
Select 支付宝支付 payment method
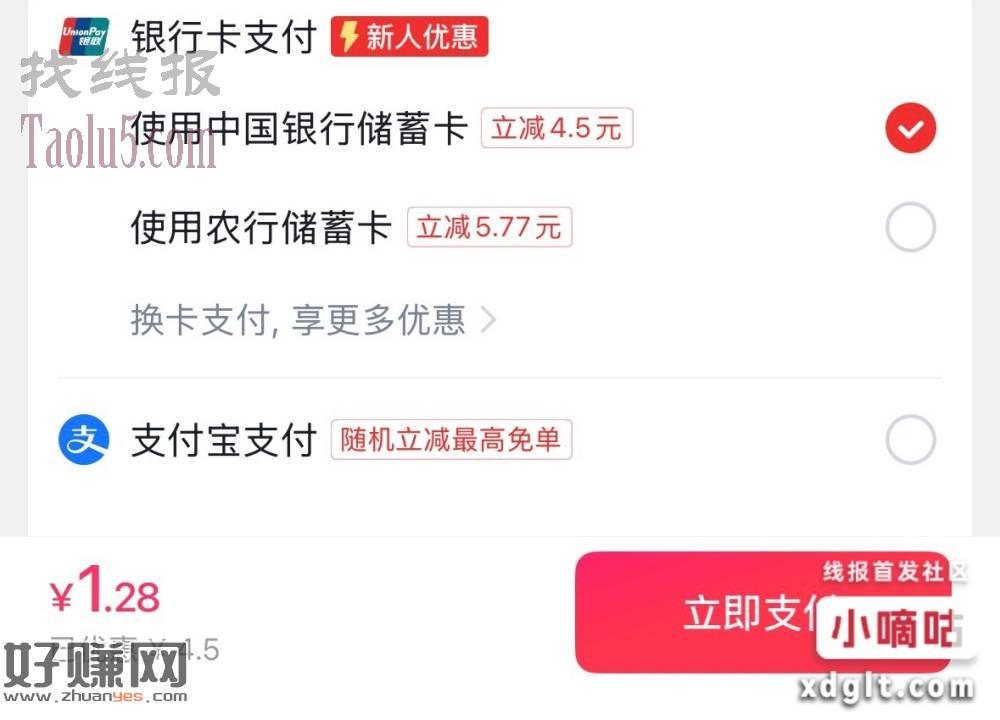tap(910, 440)
